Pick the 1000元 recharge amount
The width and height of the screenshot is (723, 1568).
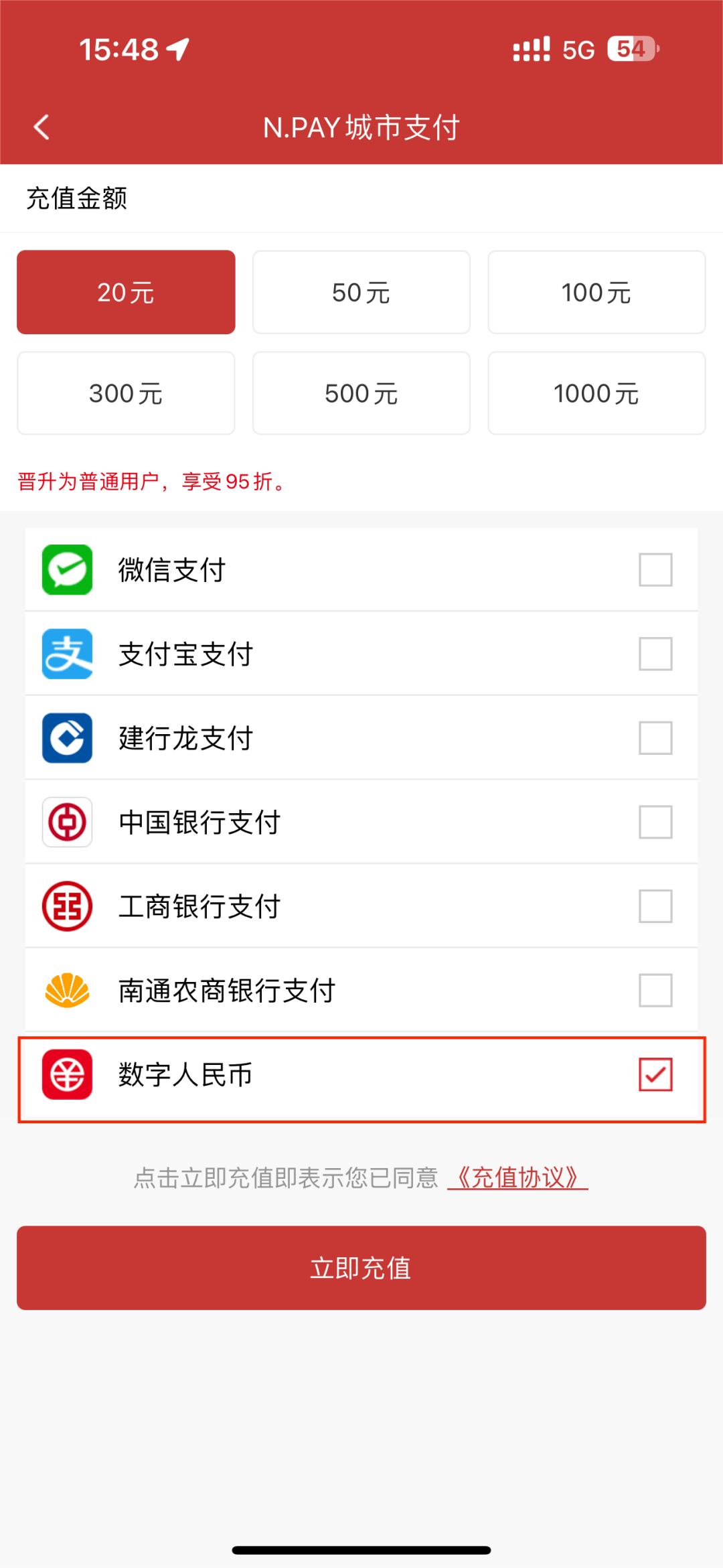pos(596,394)
